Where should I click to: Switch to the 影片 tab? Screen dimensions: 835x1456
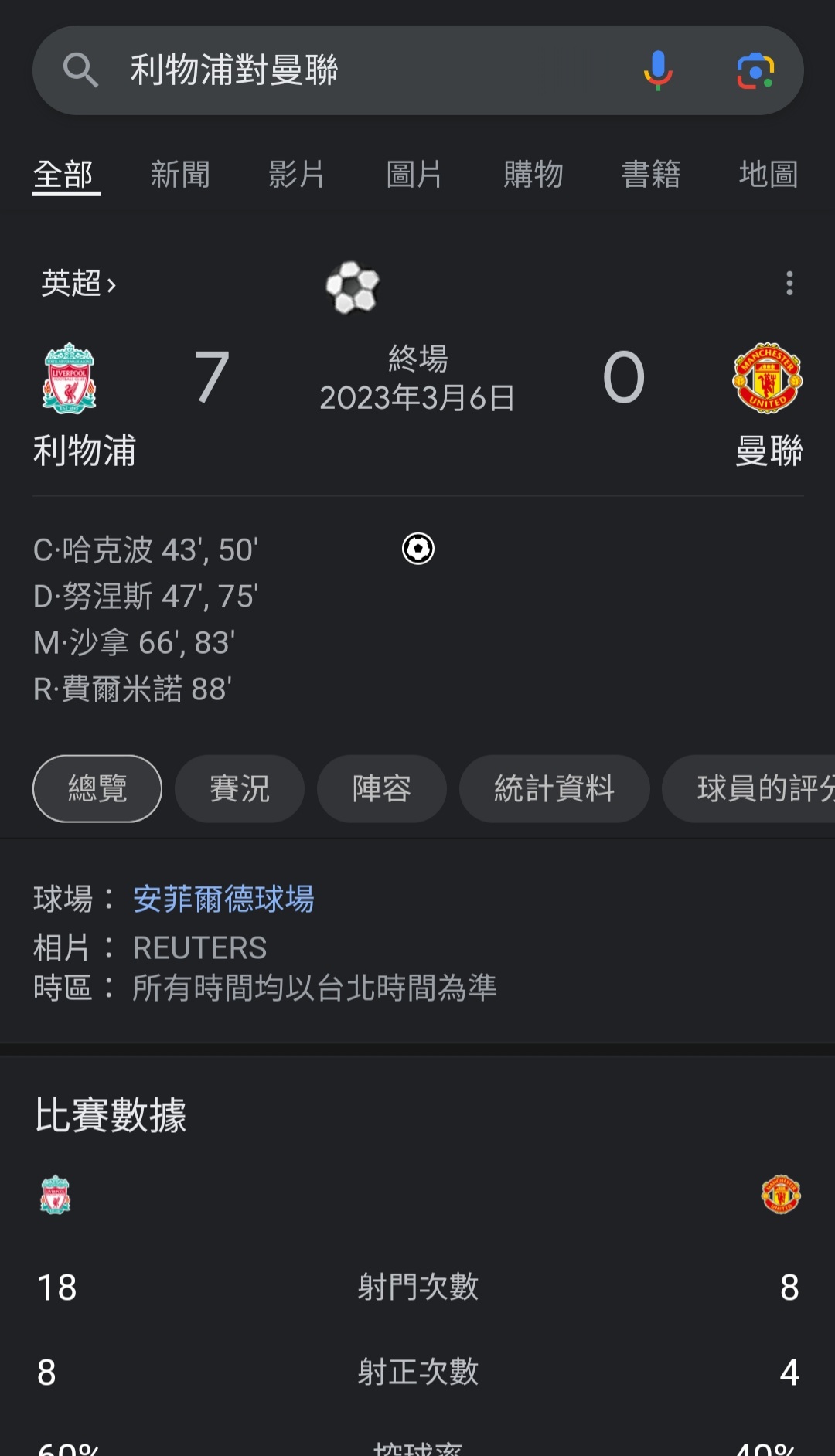[x=296, y=174]
